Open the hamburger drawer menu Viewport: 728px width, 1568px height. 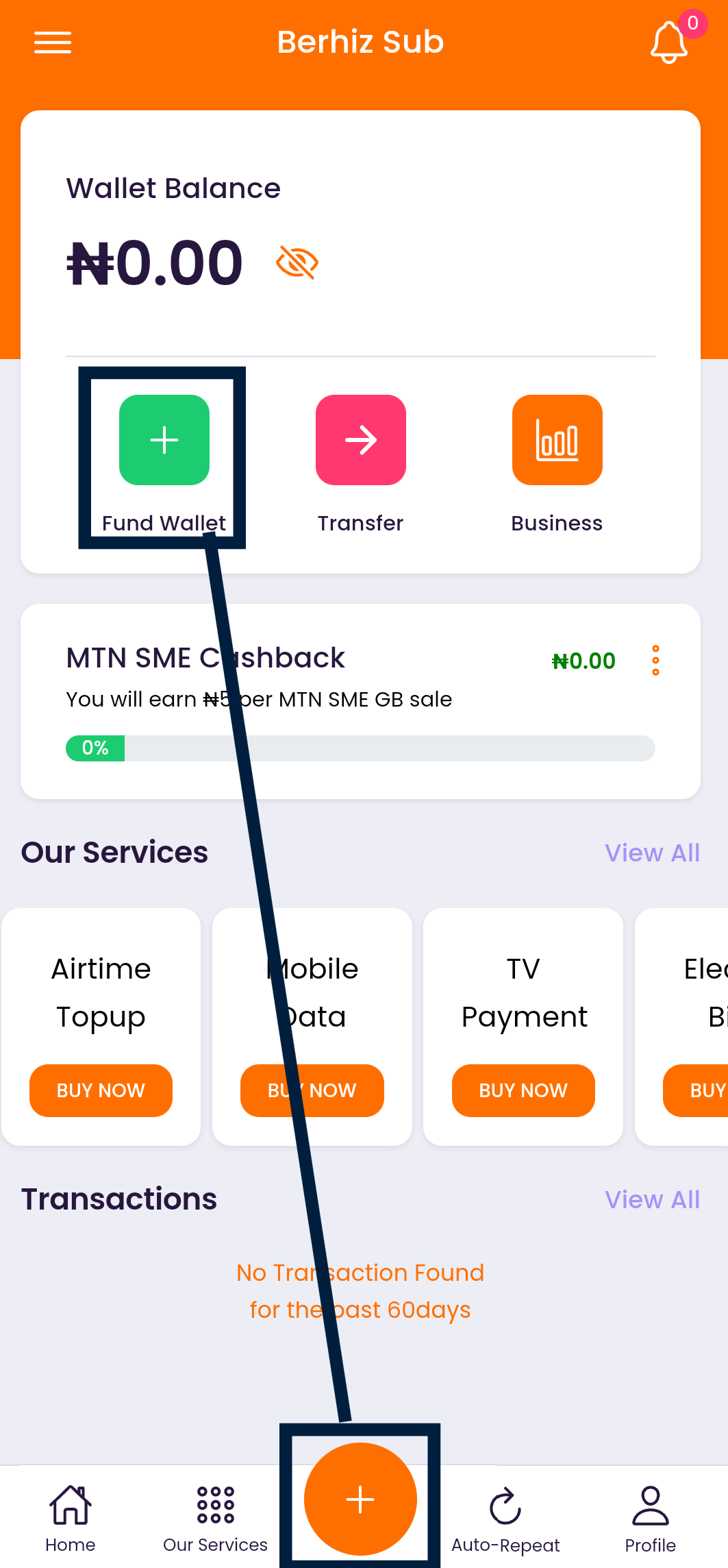point(53,42)
